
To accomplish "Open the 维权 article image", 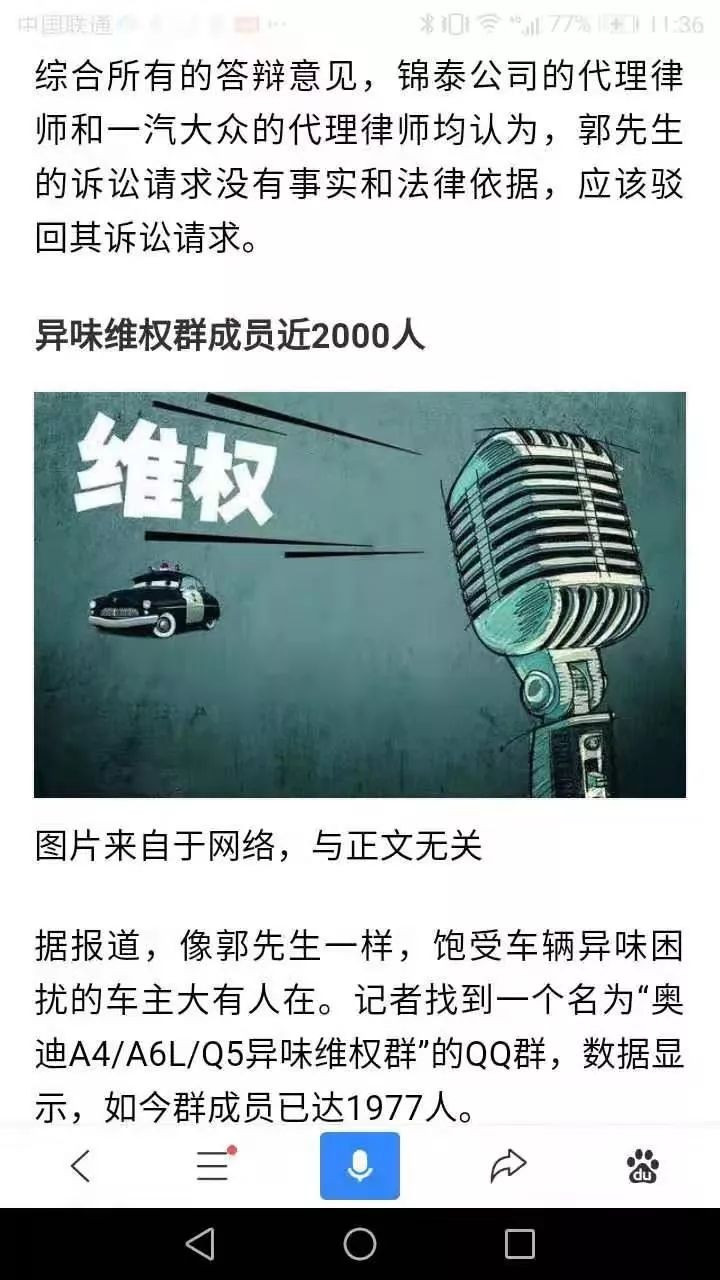I will 360,595.
